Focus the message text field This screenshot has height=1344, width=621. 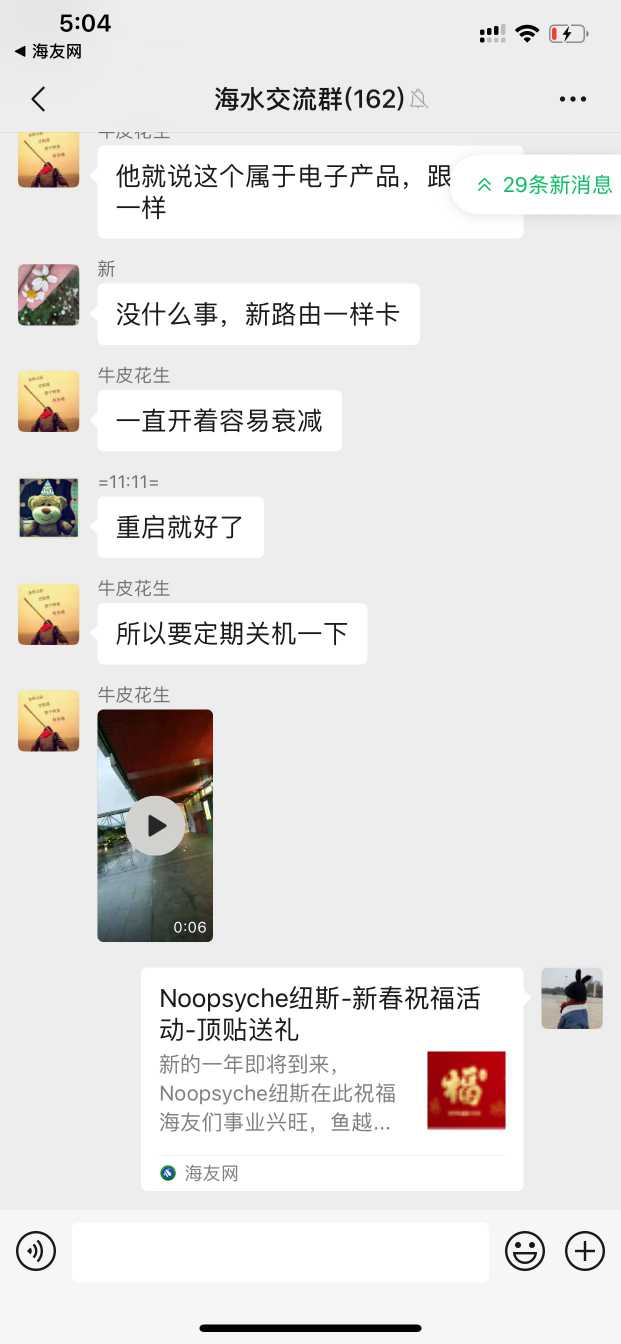280,1251
